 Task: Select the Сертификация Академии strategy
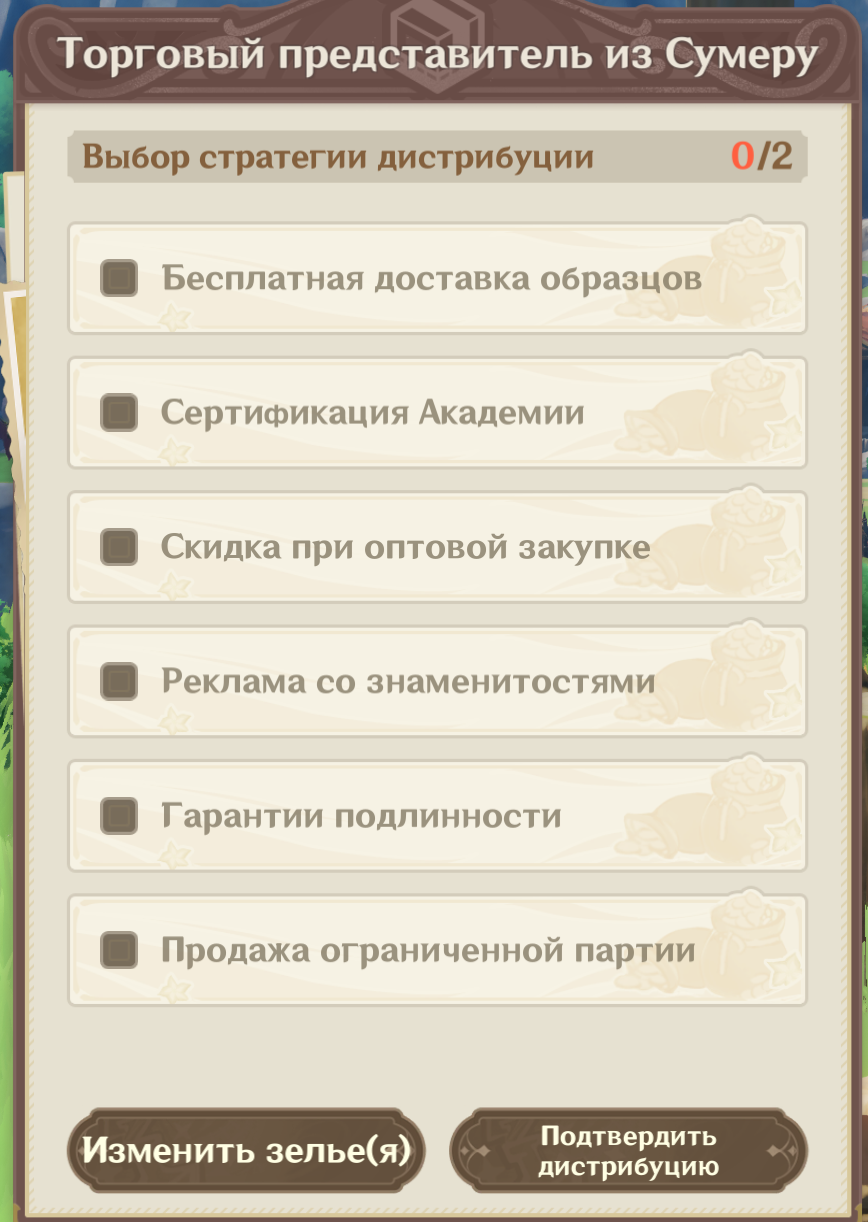[x=119, y=412]
